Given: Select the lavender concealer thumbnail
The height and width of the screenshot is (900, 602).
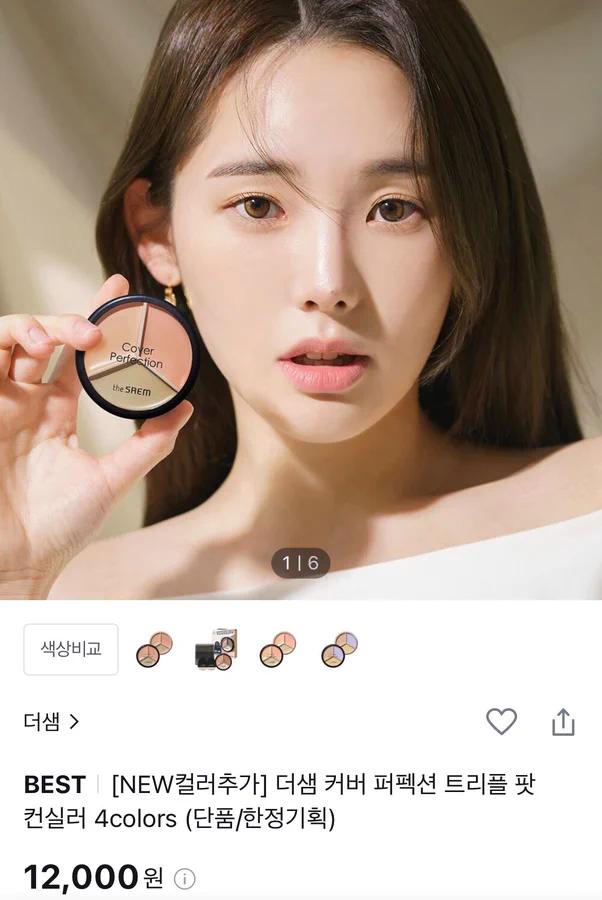Looking at the screenshot, I should (339, 650).
